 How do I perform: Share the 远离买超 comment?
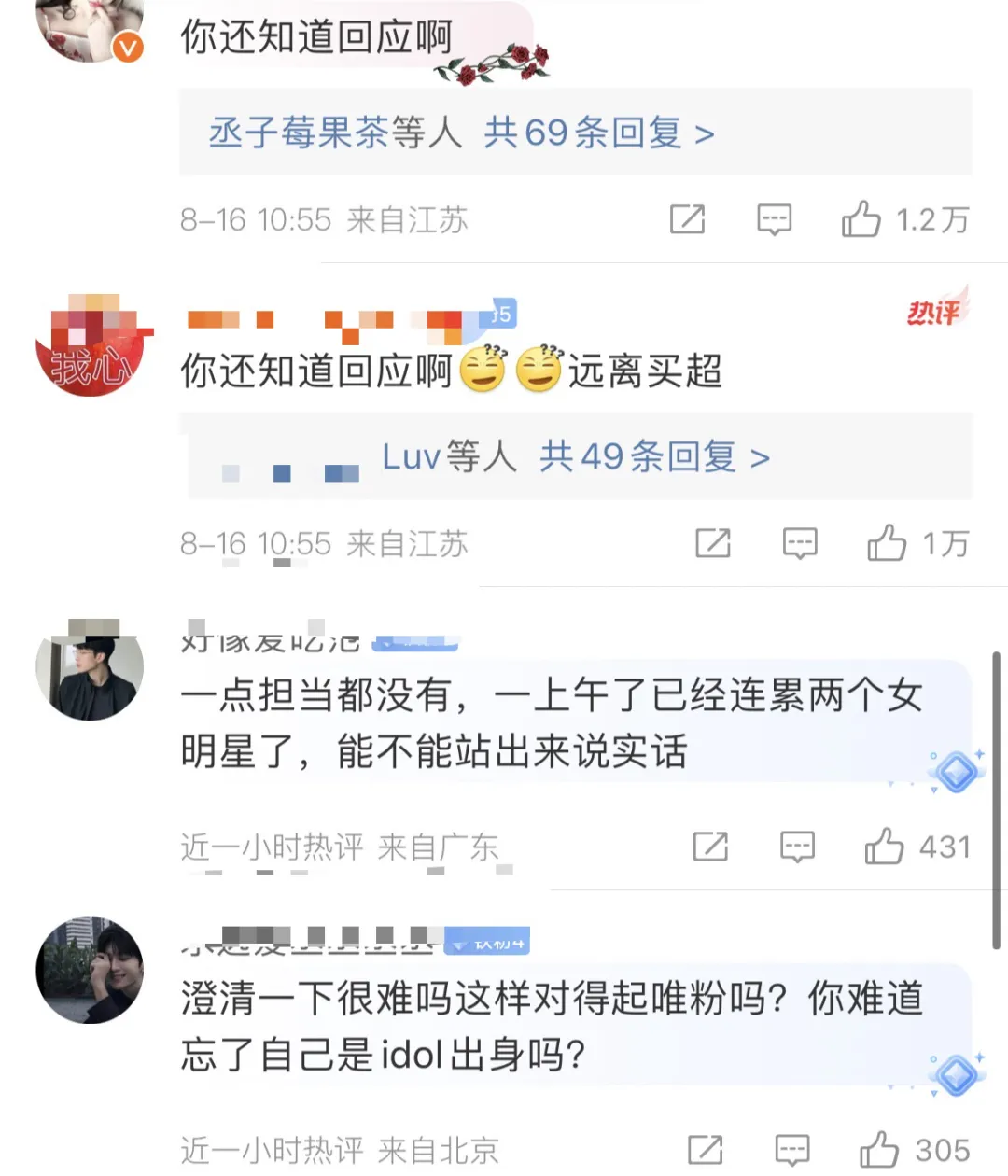pyautogui.click(x=713, y=543)
